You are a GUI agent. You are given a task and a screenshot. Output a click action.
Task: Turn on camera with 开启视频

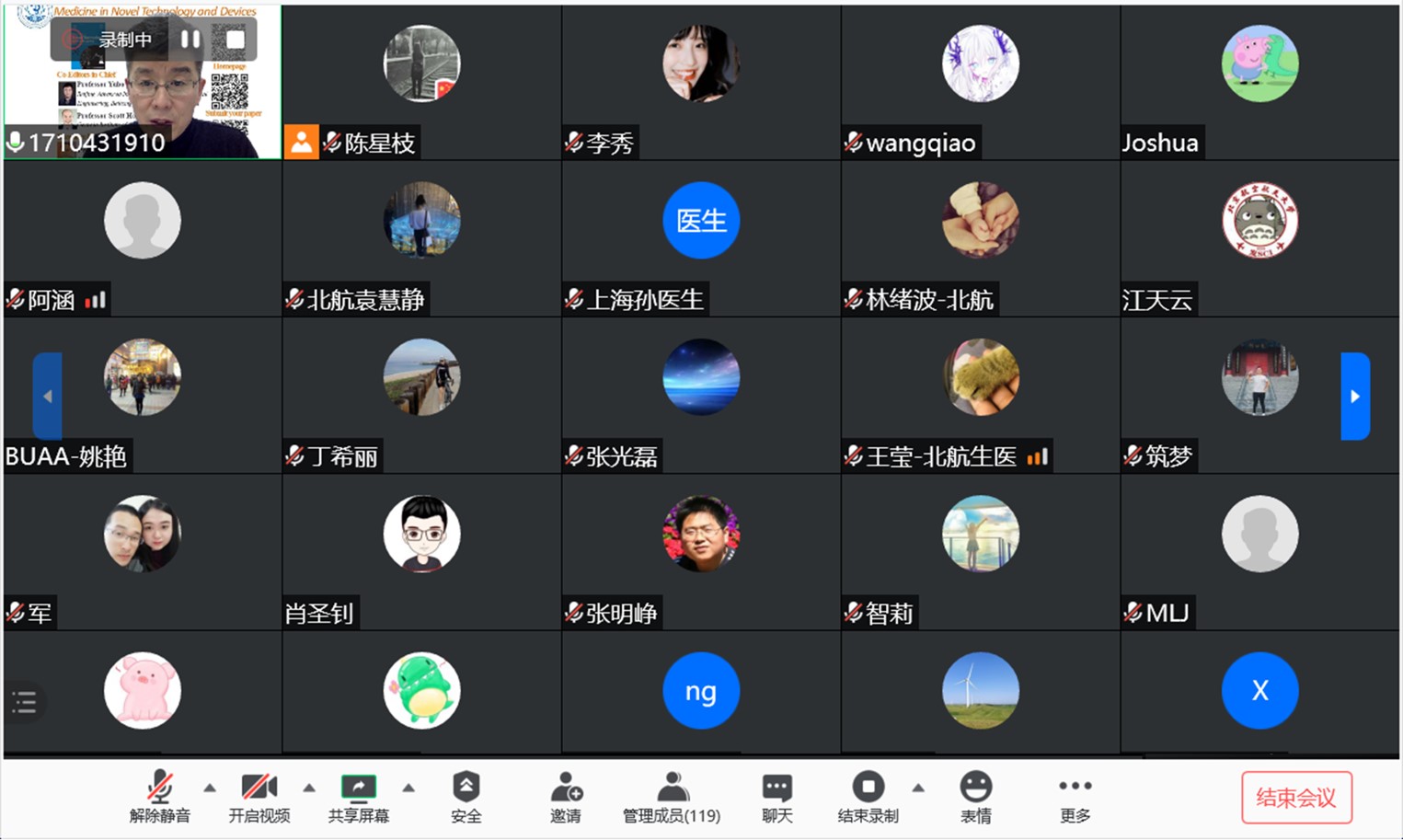click(259, 797)
